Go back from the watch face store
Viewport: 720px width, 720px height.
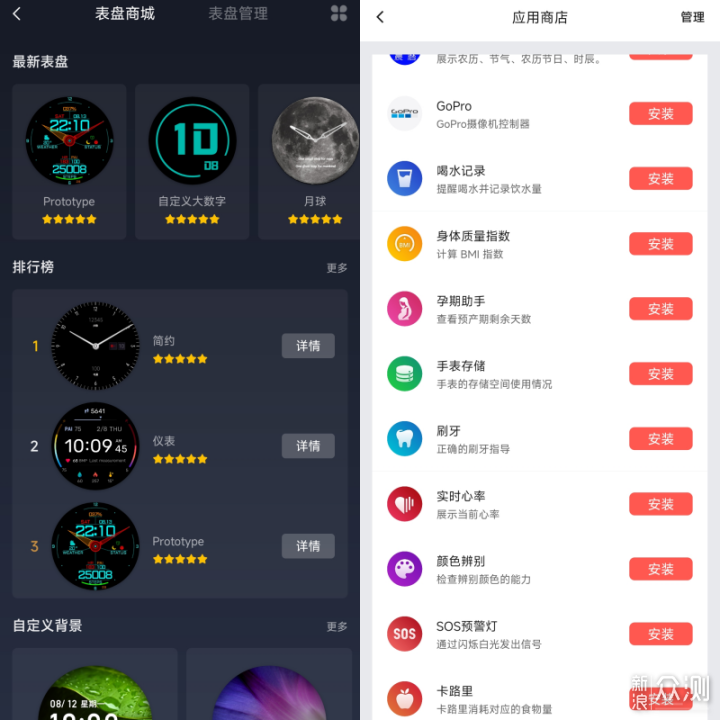point(17,14)
